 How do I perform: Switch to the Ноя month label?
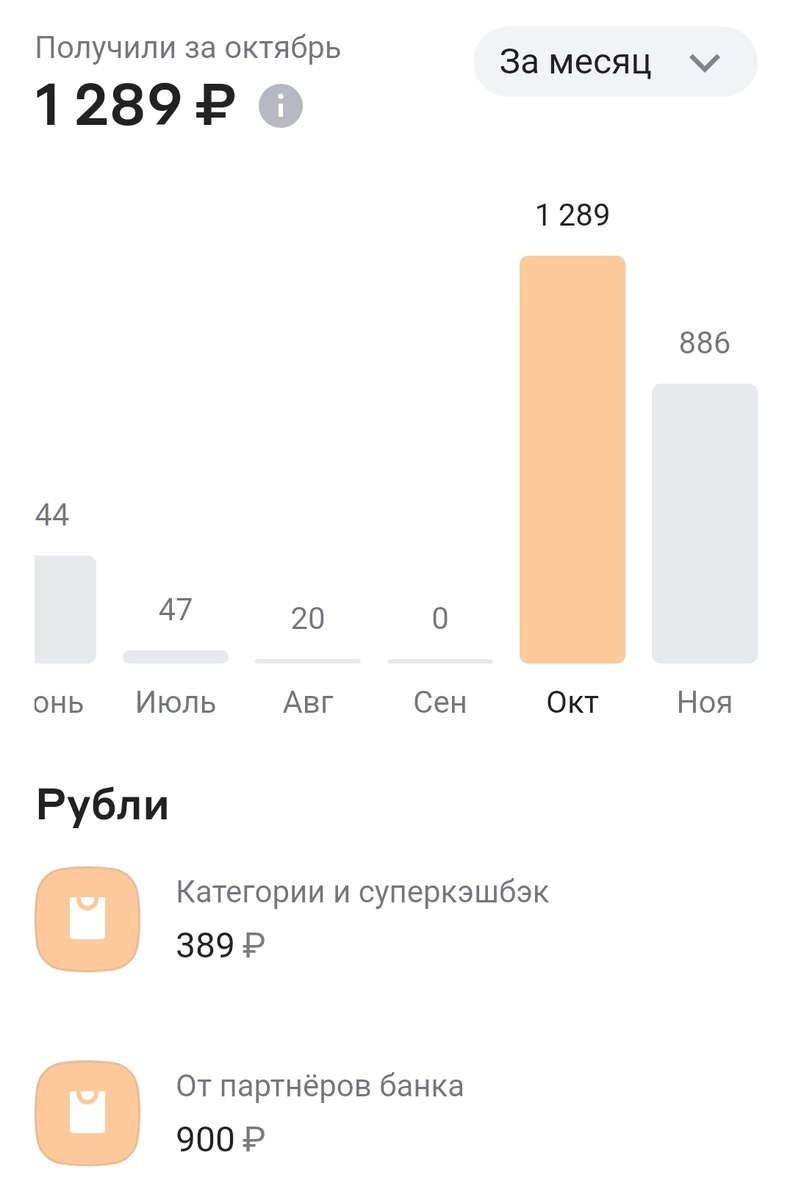[x=704, y=702]
